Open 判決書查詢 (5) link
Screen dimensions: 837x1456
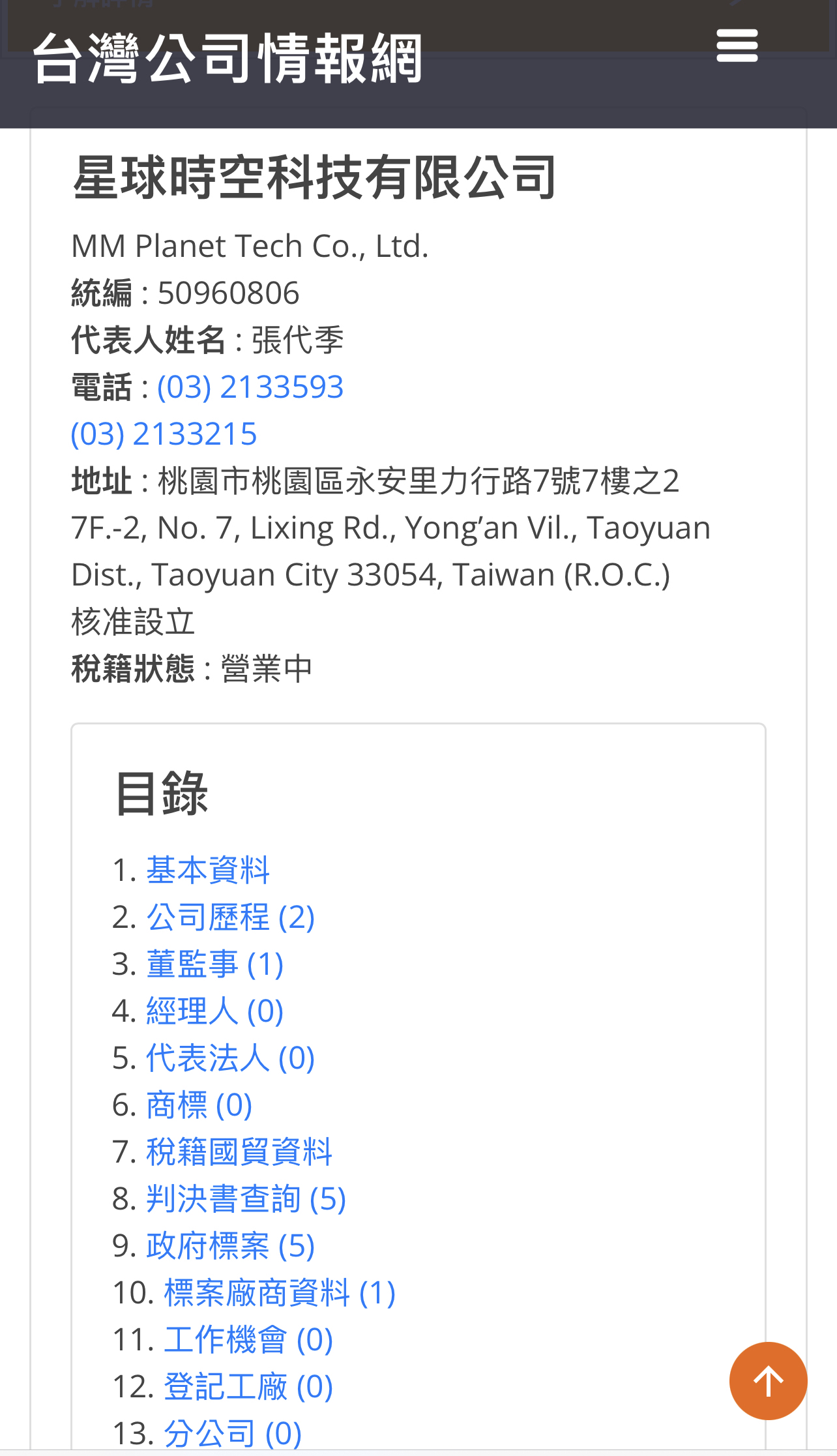(x=246, y=1198)
